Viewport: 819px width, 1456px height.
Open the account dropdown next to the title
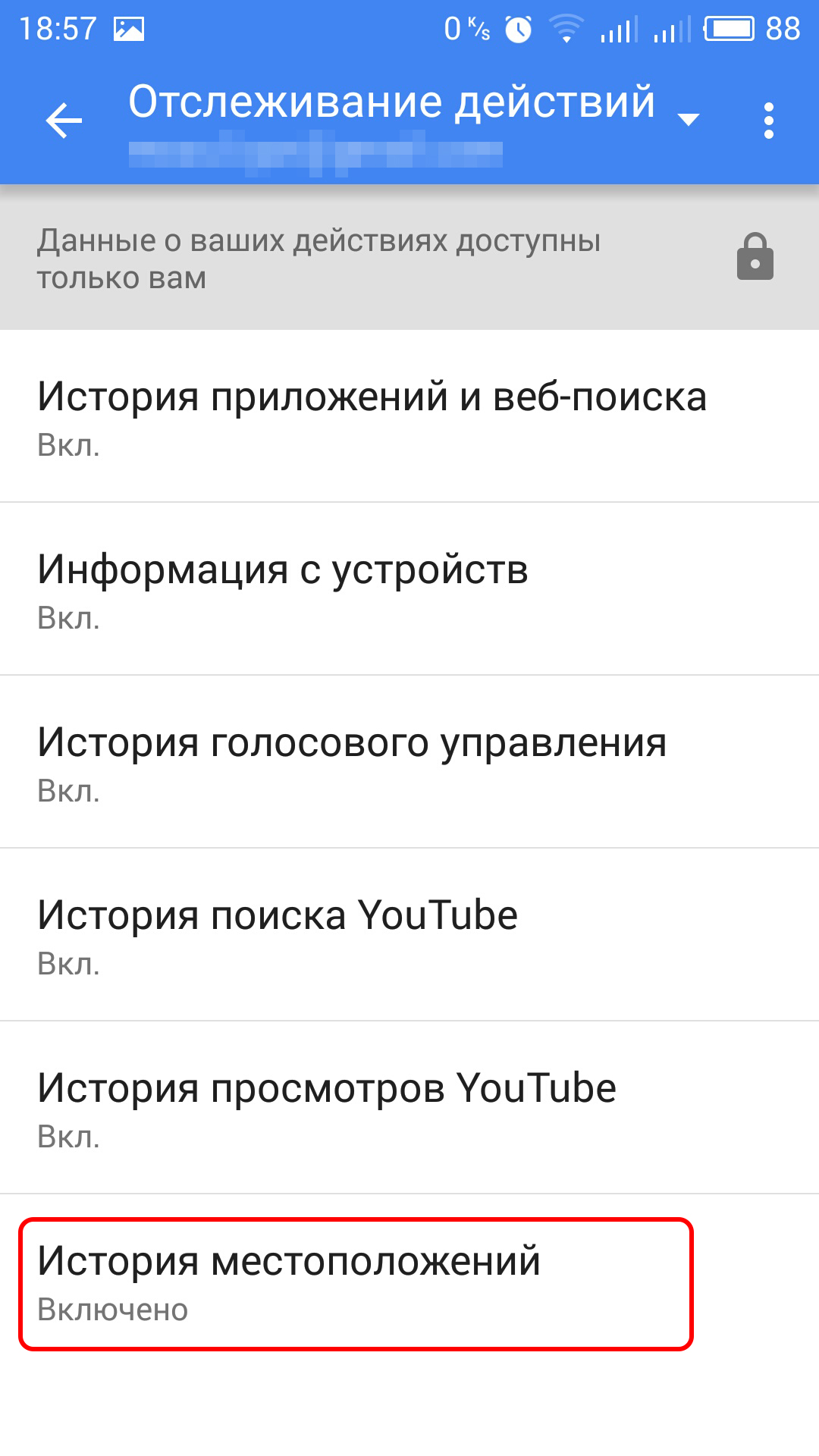[688, 120]
